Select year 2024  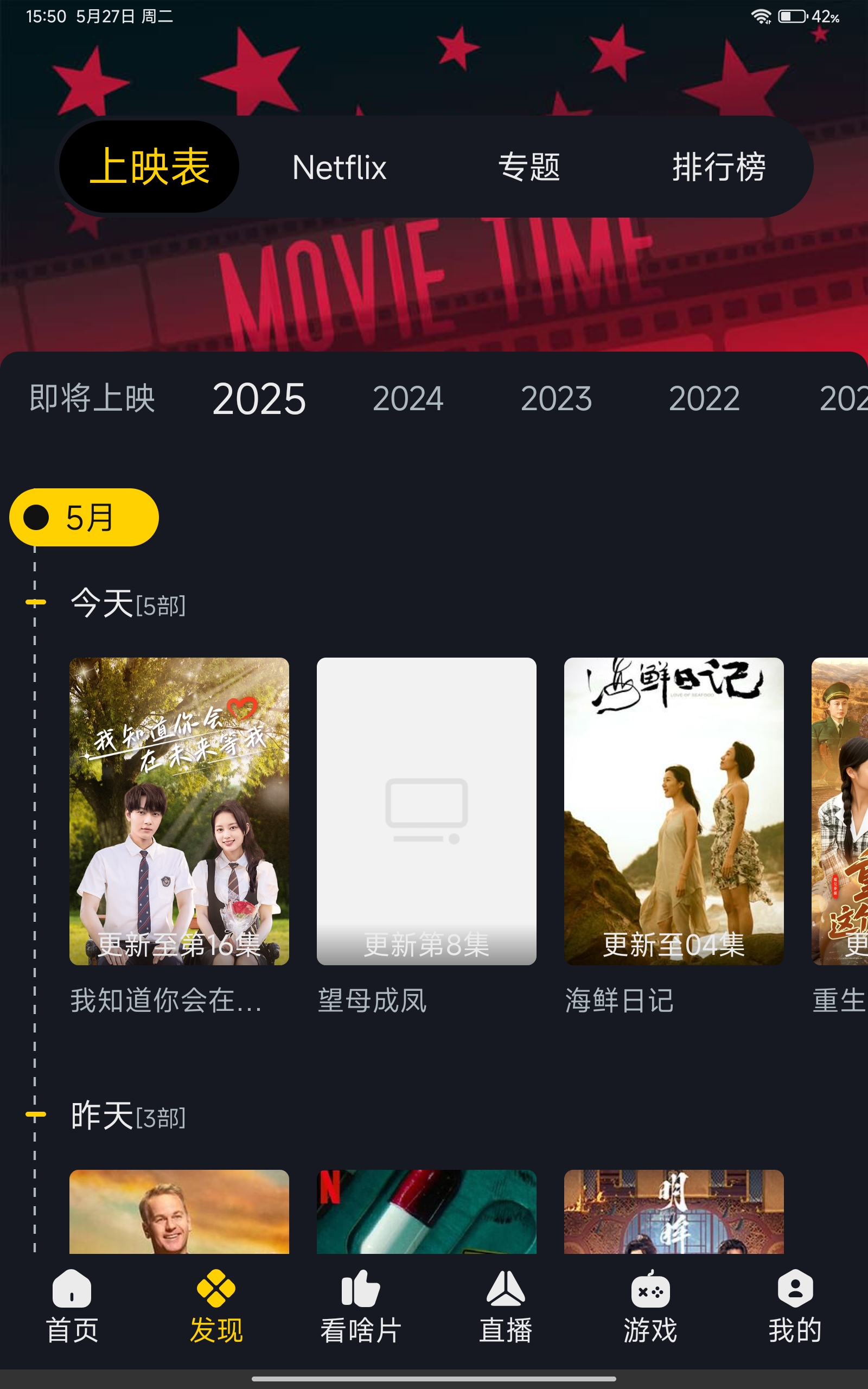point(407,398)
